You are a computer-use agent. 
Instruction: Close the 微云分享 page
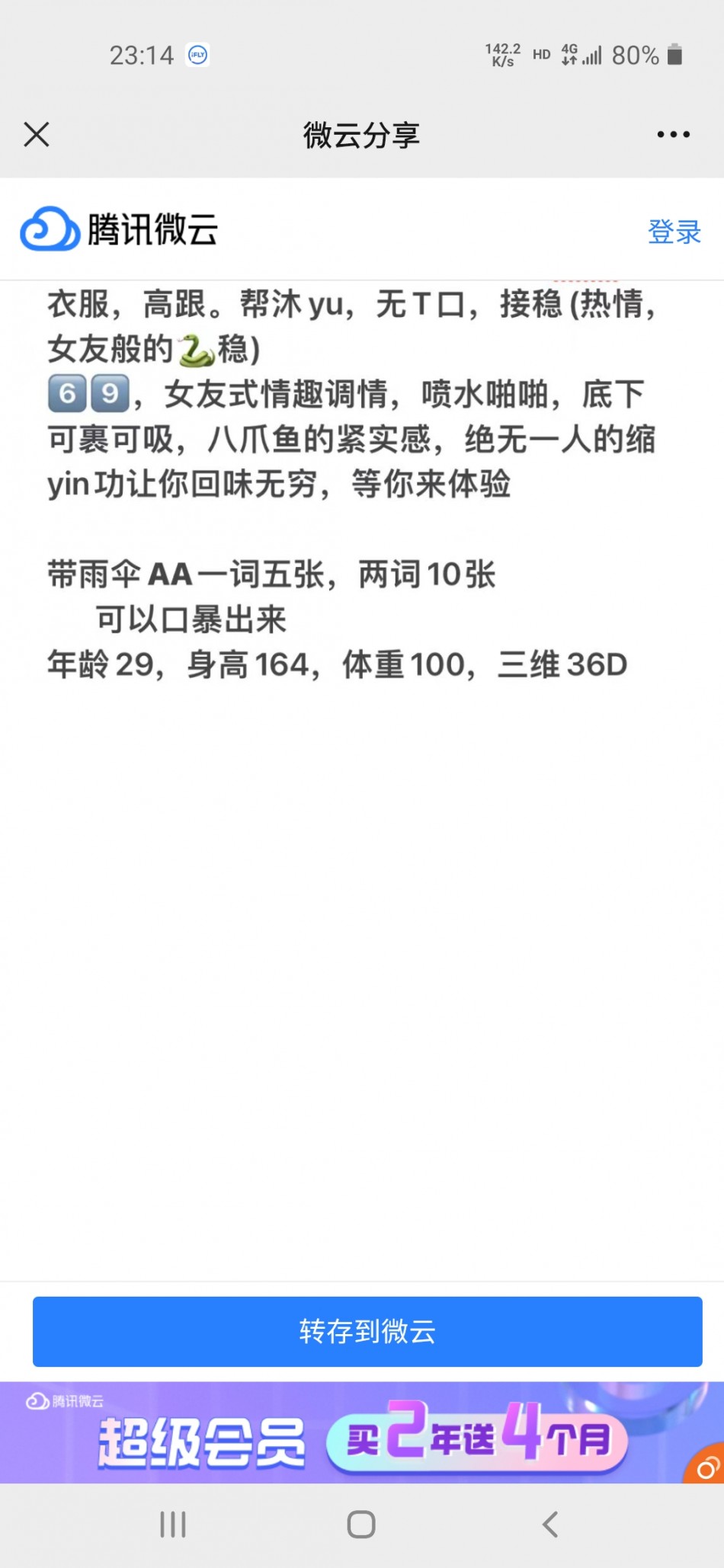(37, 134)
